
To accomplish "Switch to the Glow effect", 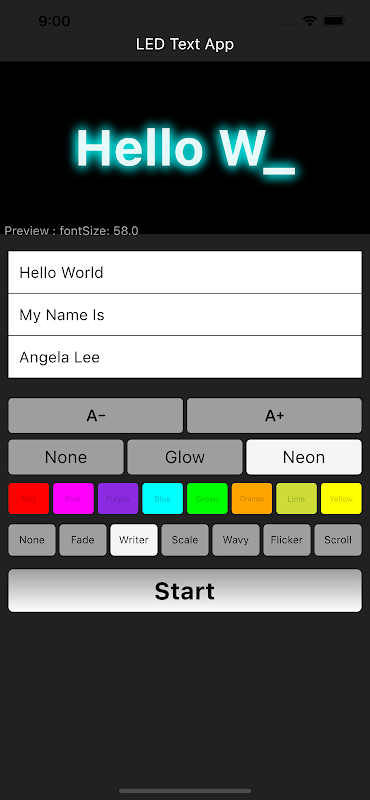I will [185, 457].
